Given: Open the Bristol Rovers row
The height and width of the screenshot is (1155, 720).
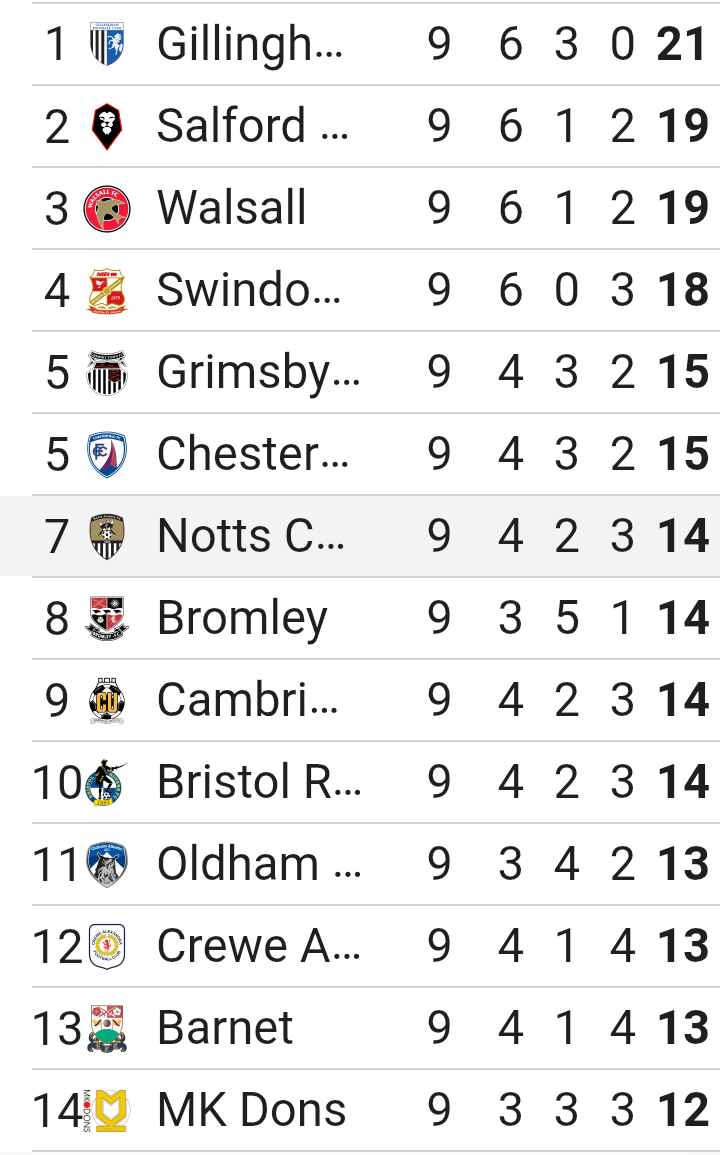Looking at the screenshot, I should click(x=376, y=782).
